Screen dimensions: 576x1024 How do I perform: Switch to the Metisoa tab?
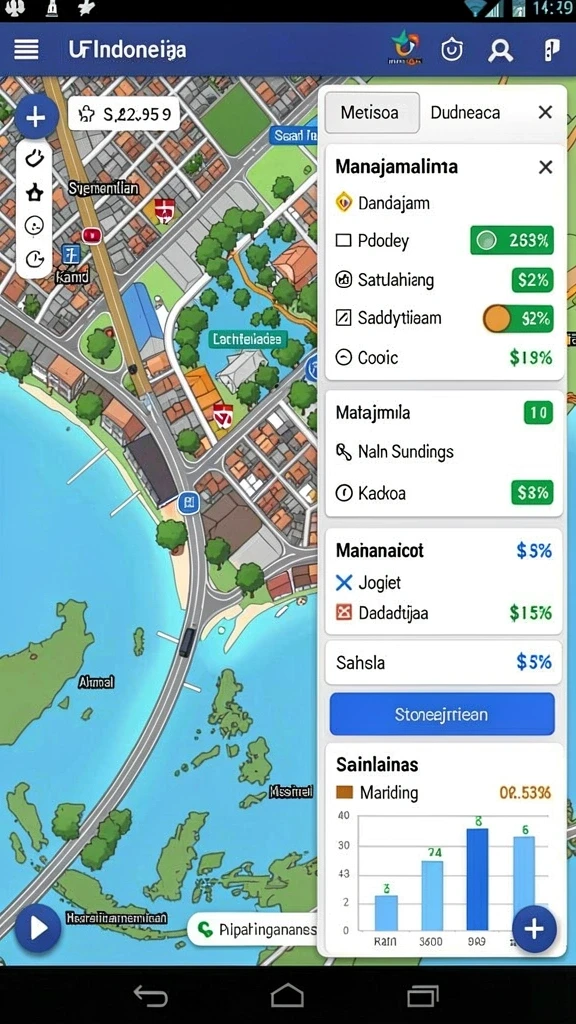(x=372, y=112)
